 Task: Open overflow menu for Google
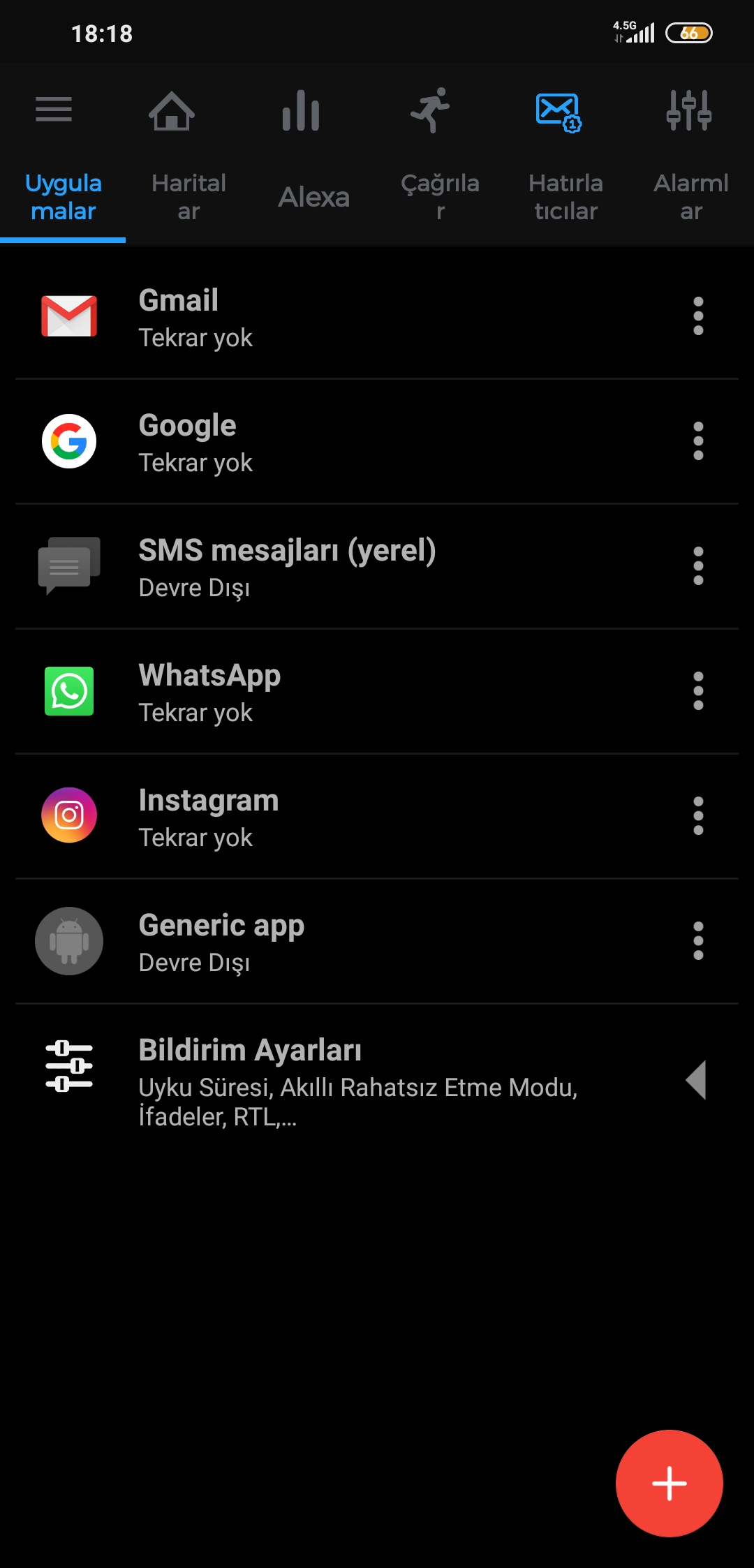698,441
